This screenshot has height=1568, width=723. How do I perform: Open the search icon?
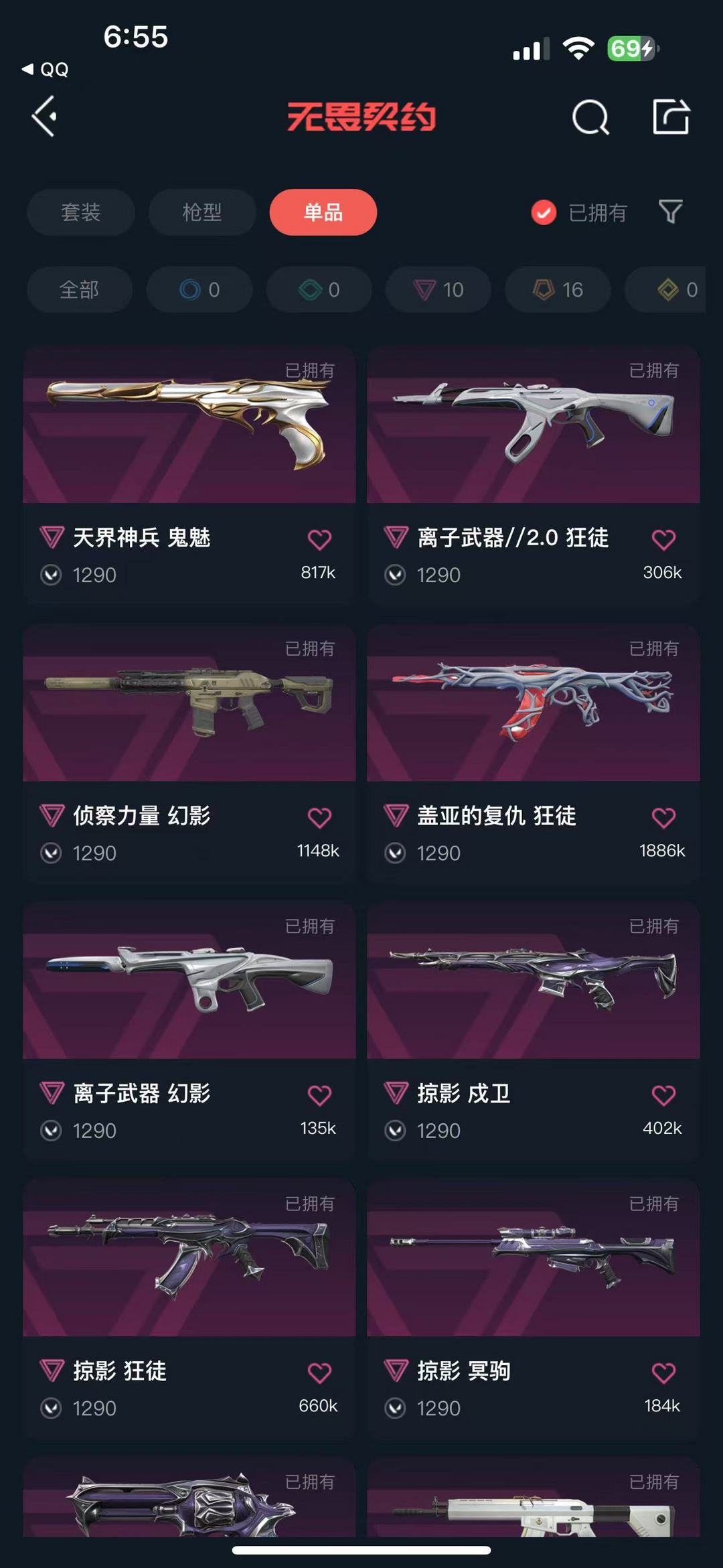tap(590, 117)
